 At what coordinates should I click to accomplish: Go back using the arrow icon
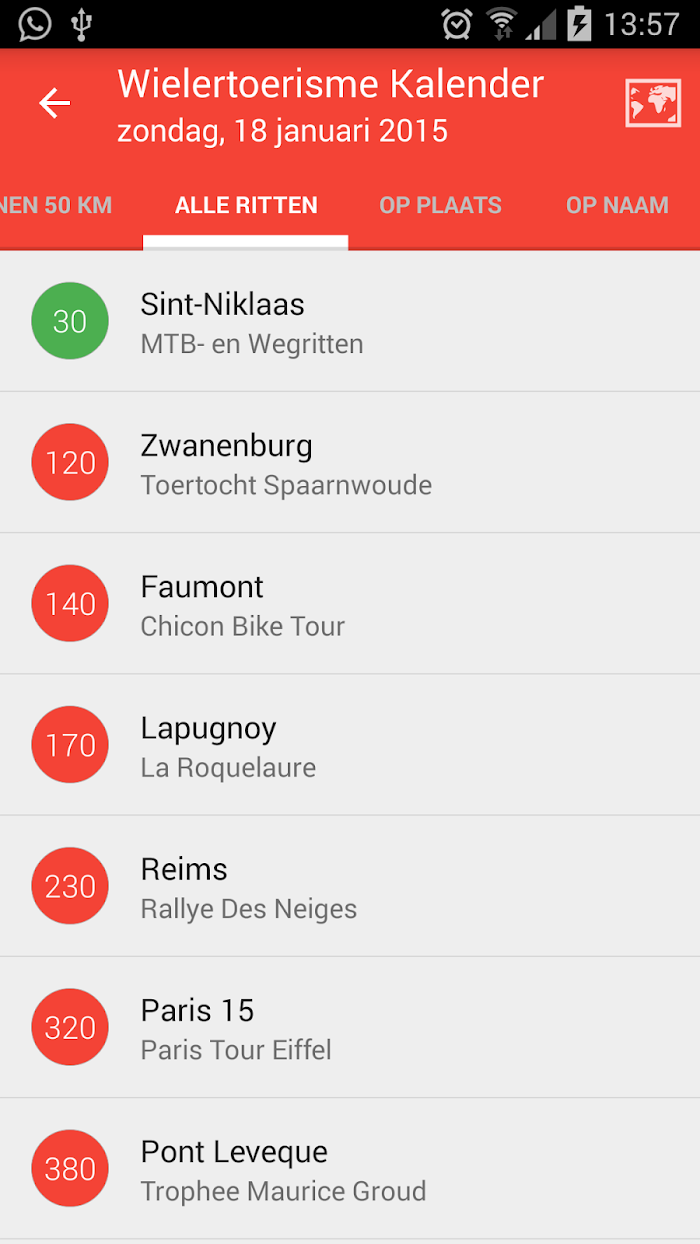[x=55, y=103]
